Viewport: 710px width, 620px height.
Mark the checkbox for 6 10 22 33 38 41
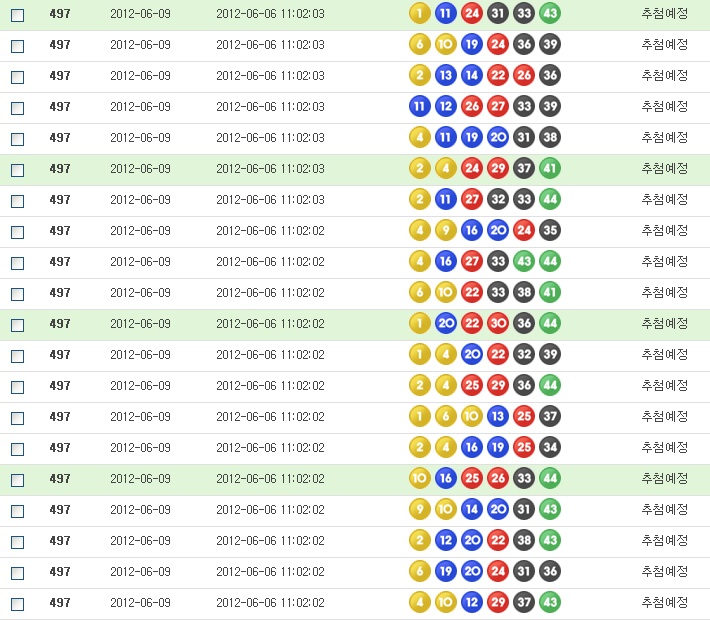pos(17,294)
